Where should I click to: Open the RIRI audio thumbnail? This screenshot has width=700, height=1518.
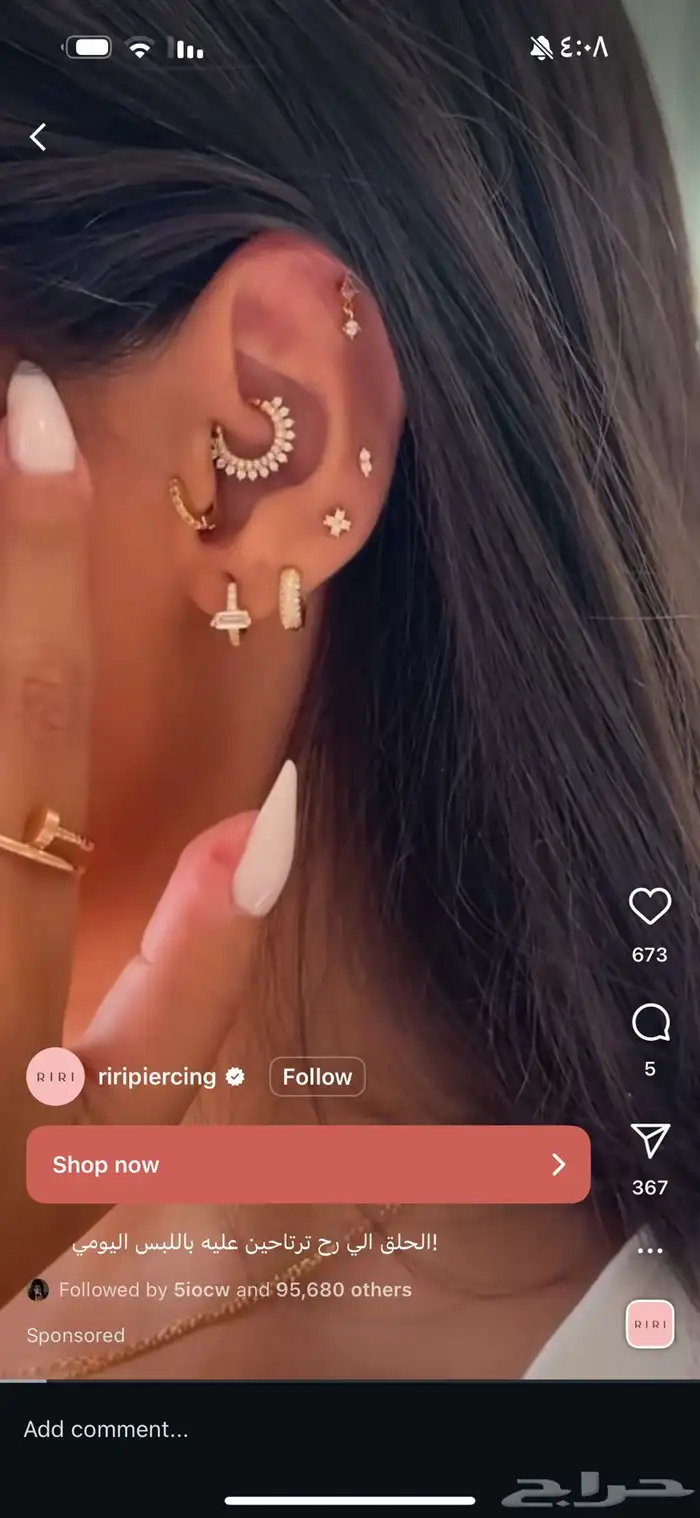point(650,1325)
